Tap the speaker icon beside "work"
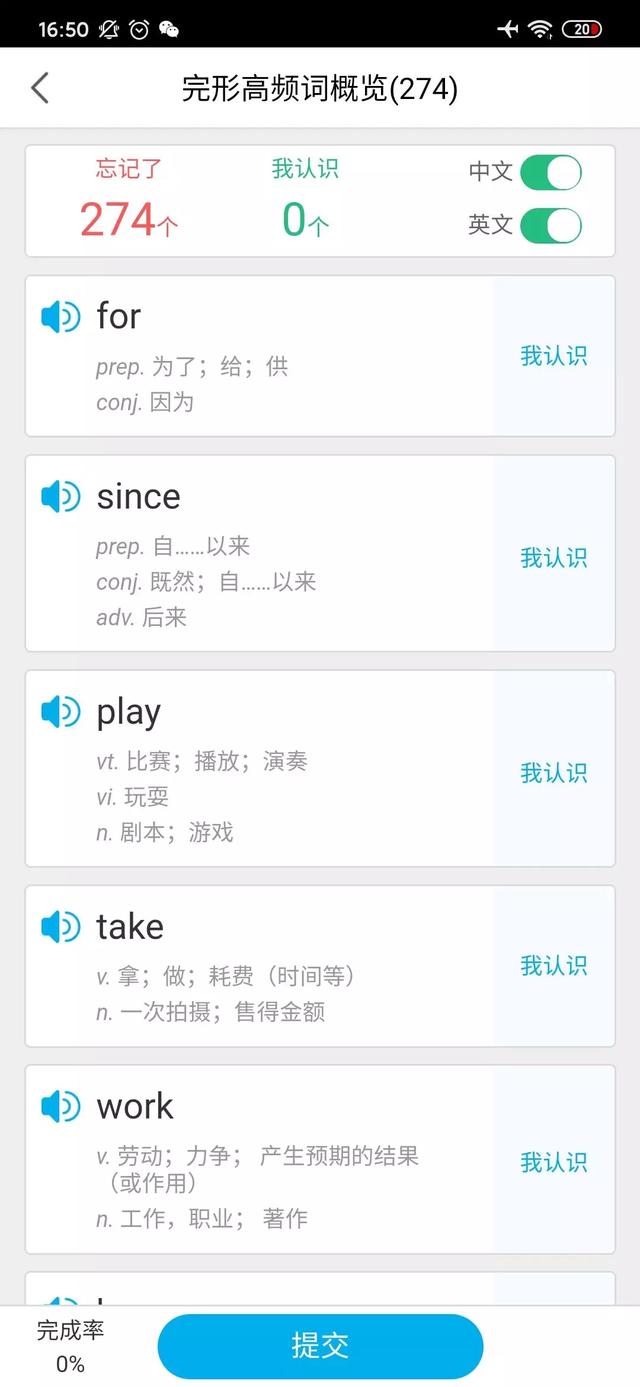 60,1107
